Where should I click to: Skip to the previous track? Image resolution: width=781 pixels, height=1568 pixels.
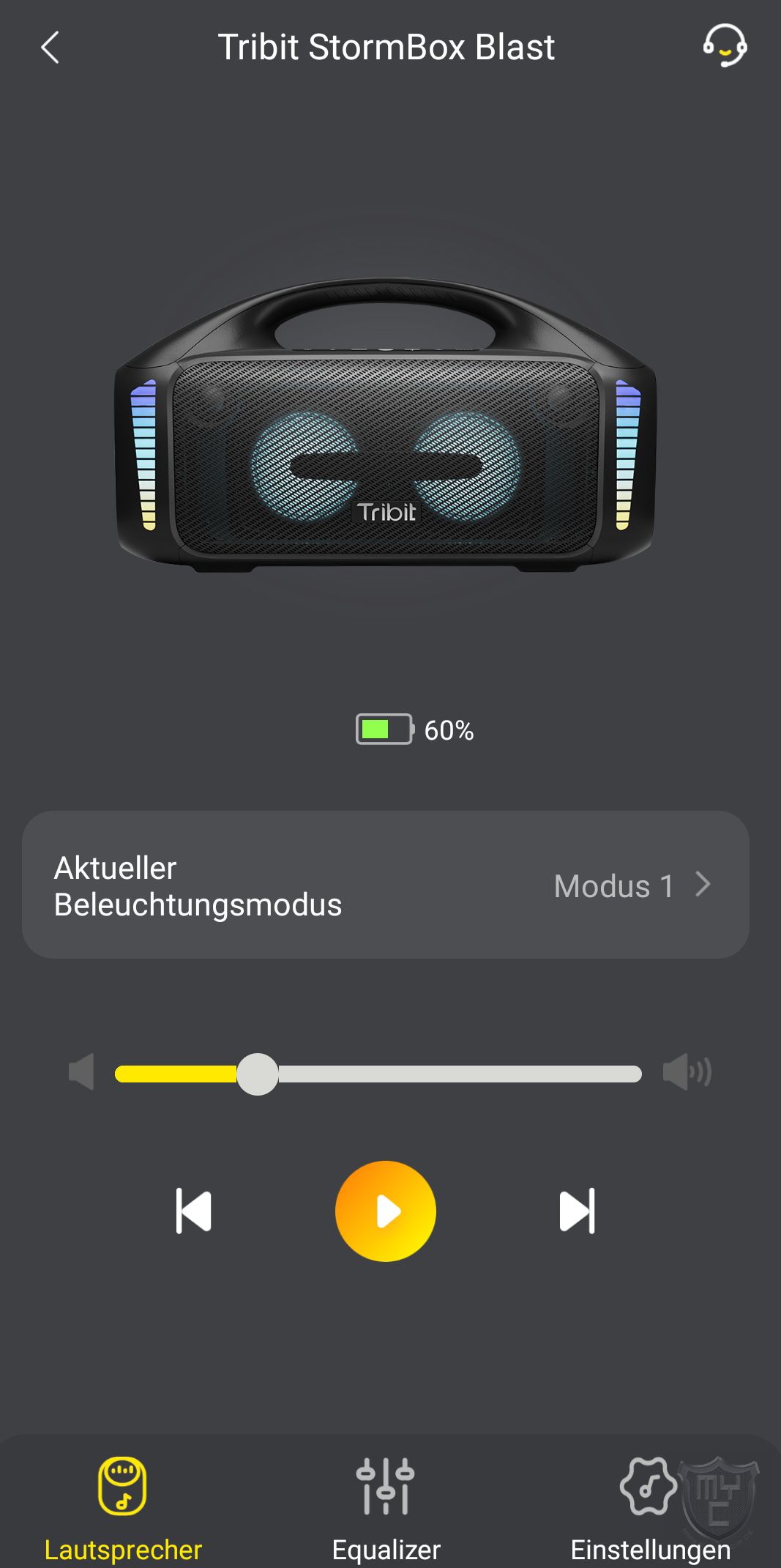click(x=194, y=1211)
